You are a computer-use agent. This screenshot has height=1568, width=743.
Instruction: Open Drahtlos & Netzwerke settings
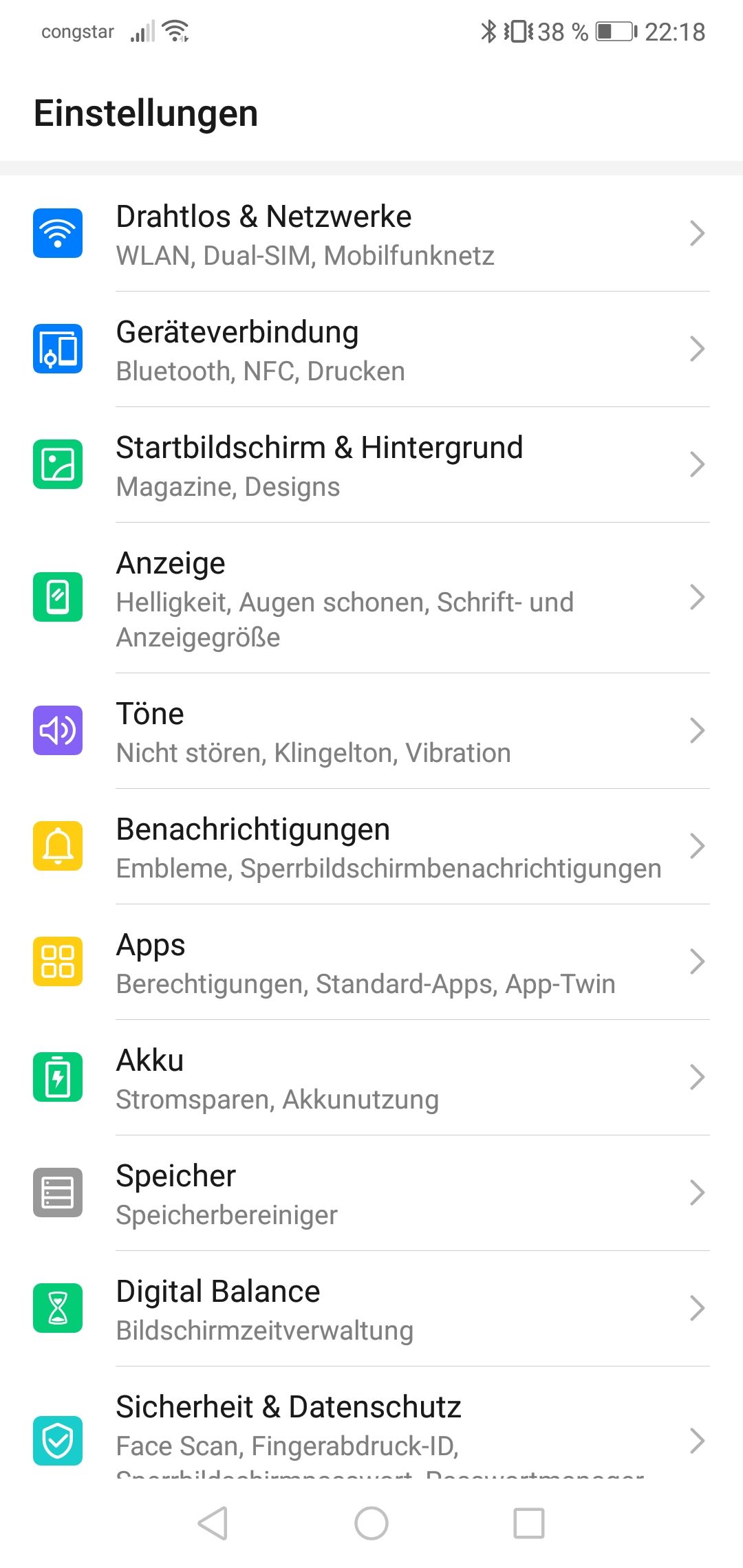coord(371,234)
